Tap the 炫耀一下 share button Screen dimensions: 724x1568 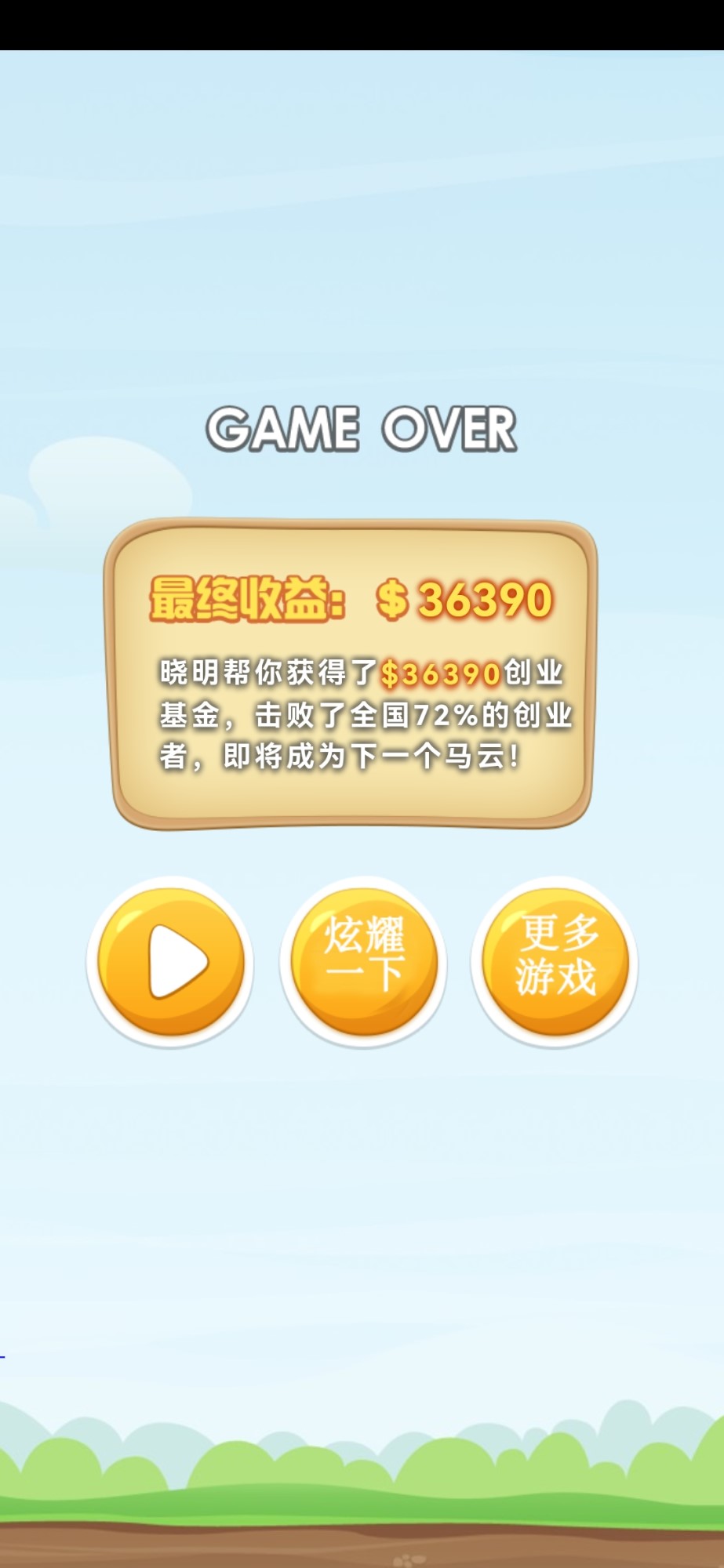coord(363,962)
